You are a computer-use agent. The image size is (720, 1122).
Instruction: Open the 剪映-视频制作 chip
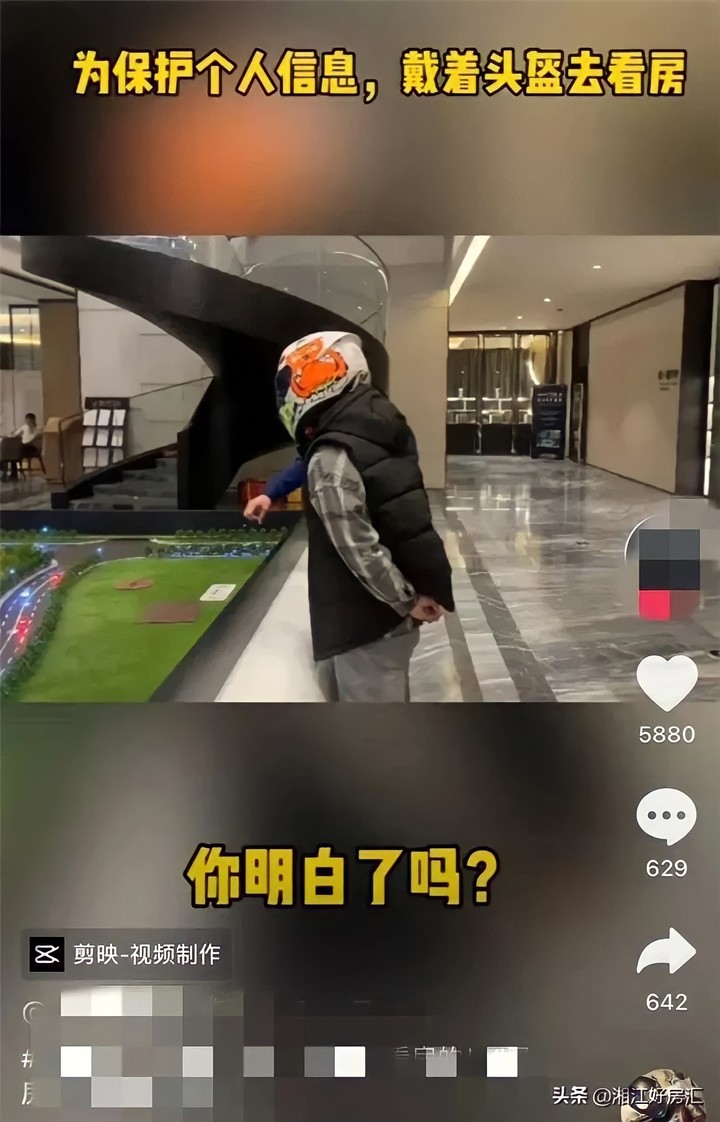pyautogui.click(x=127, y=954)
